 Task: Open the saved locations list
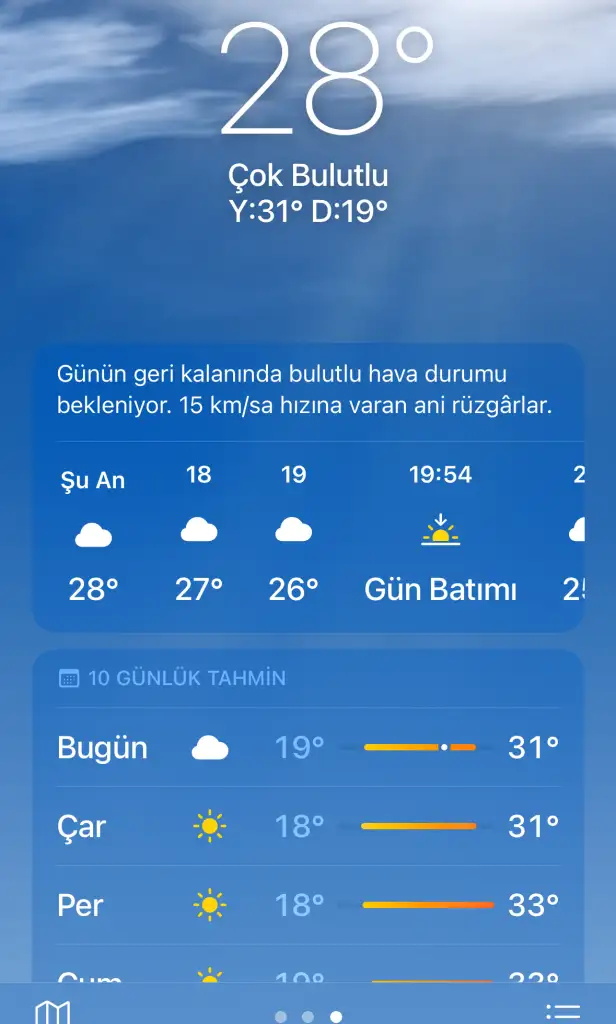point(563,1011)
